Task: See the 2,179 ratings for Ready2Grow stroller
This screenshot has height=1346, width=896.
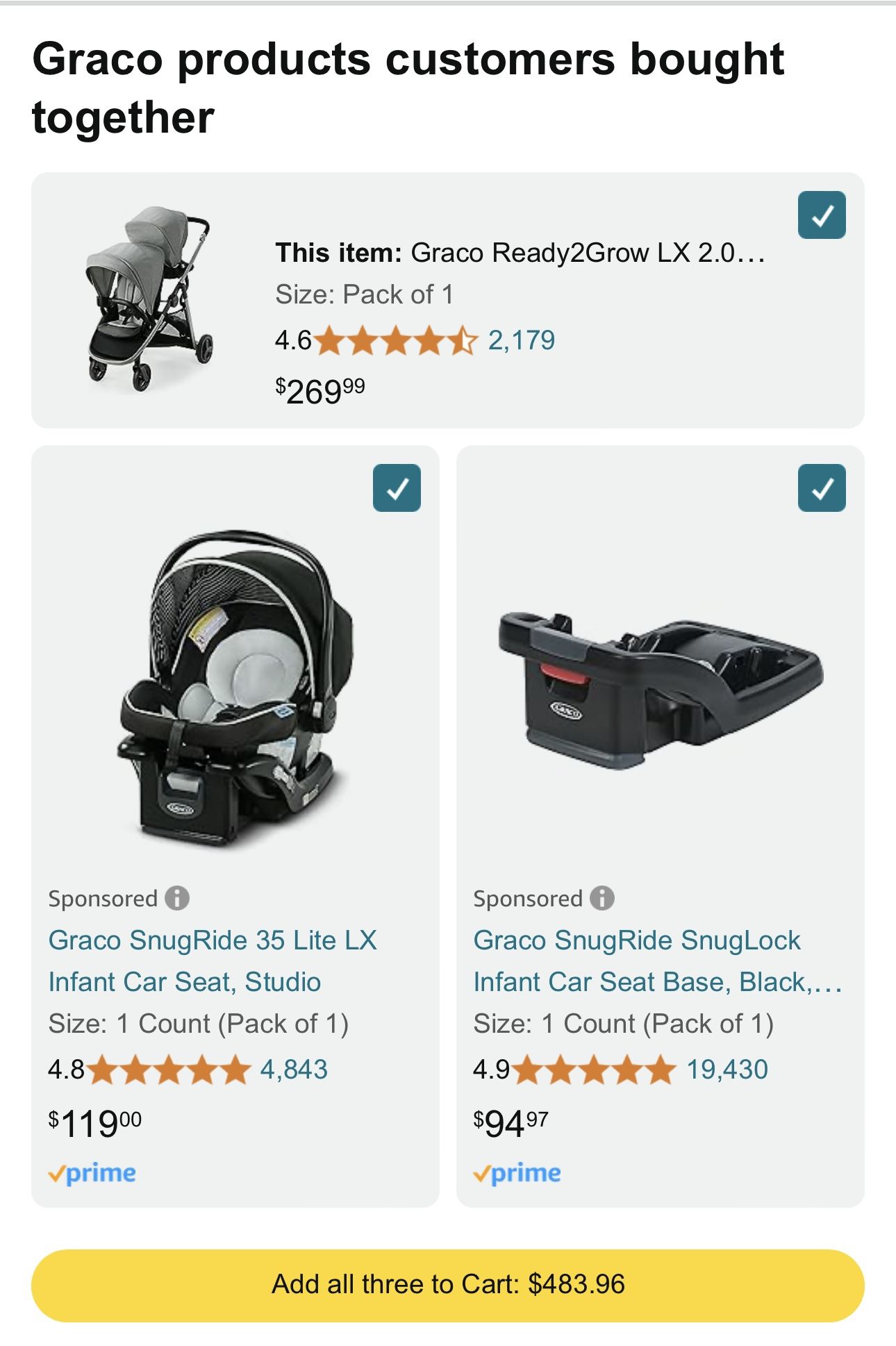Action: coord(521,340)
